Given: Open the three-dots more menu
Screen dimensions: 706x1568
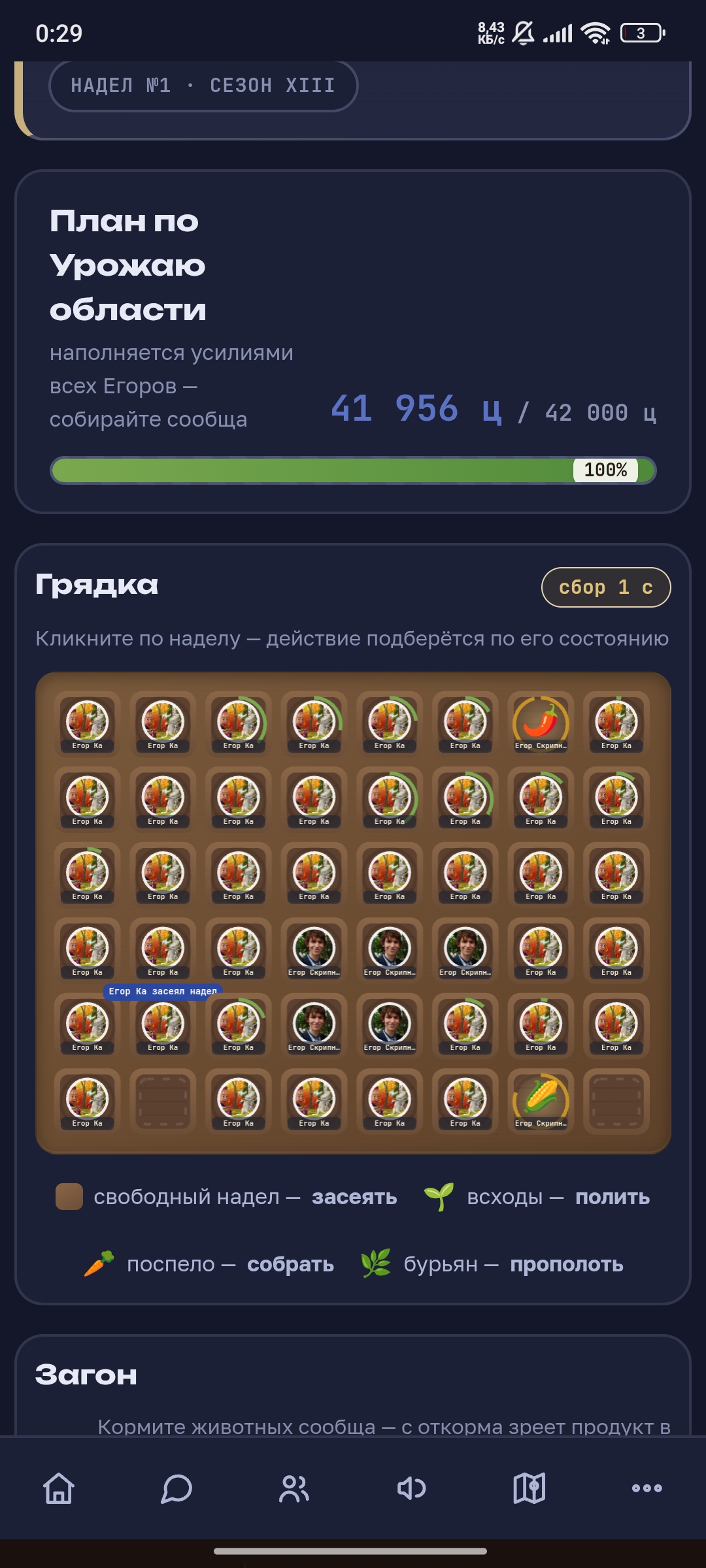Looking at the screenshot, I should [x=647, y=1488].
